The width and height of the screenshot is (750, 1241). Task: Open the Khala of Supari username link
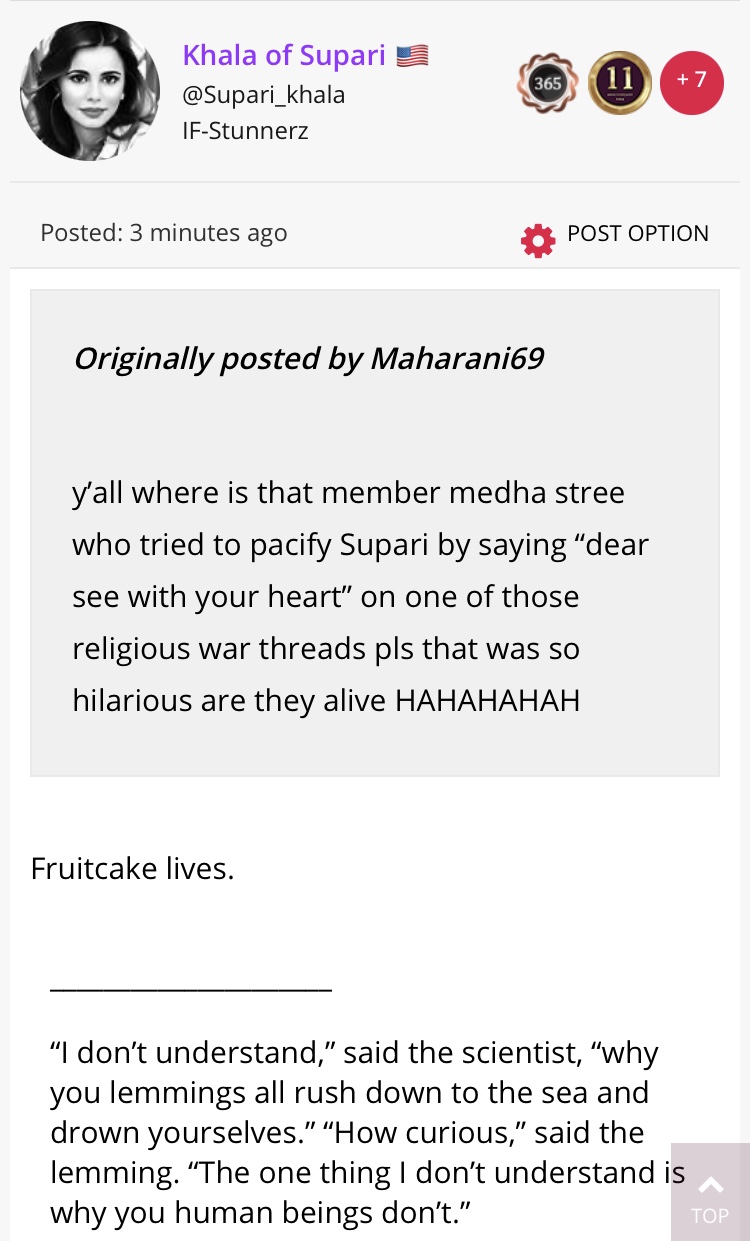click(284, 55)
